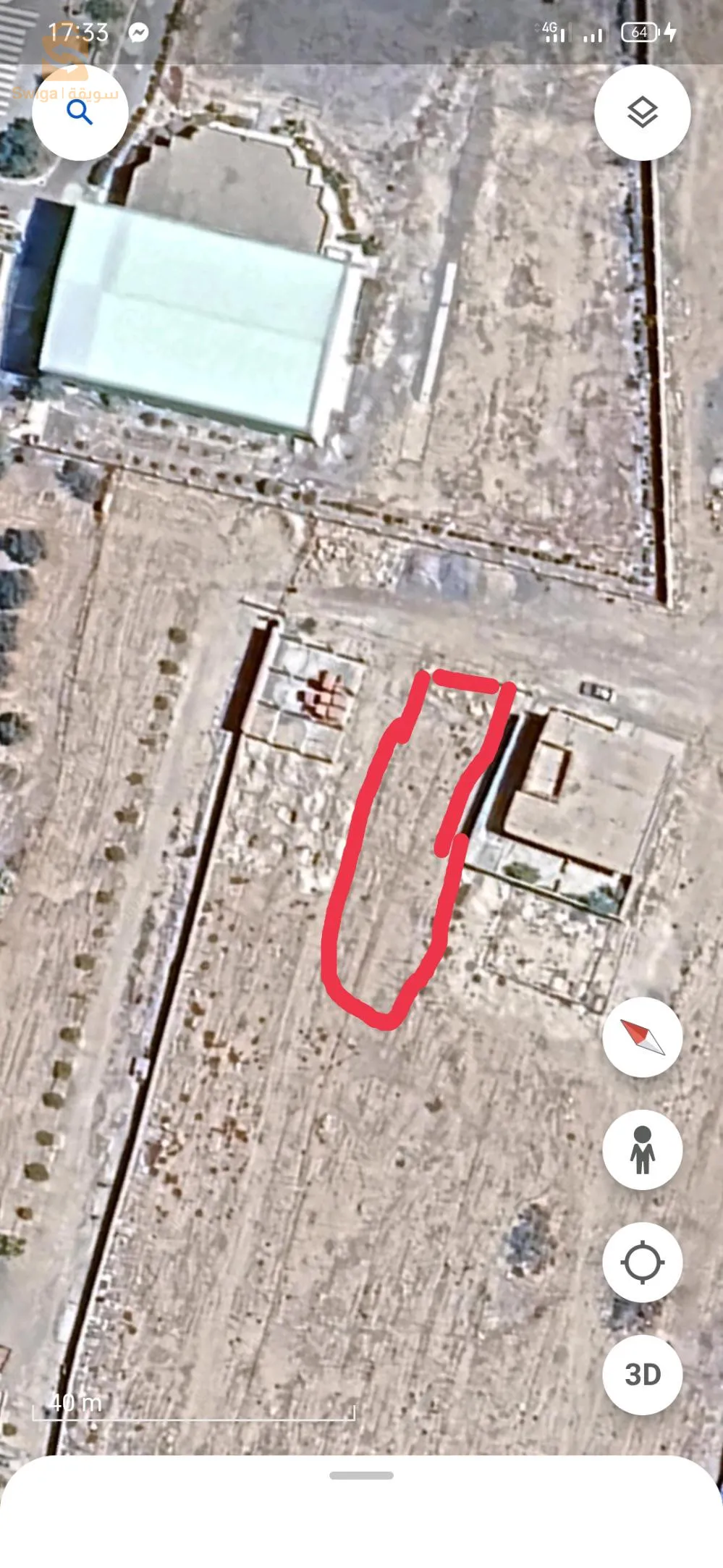
Task: Switch to the 3D view
Action: coord(642,1375)
